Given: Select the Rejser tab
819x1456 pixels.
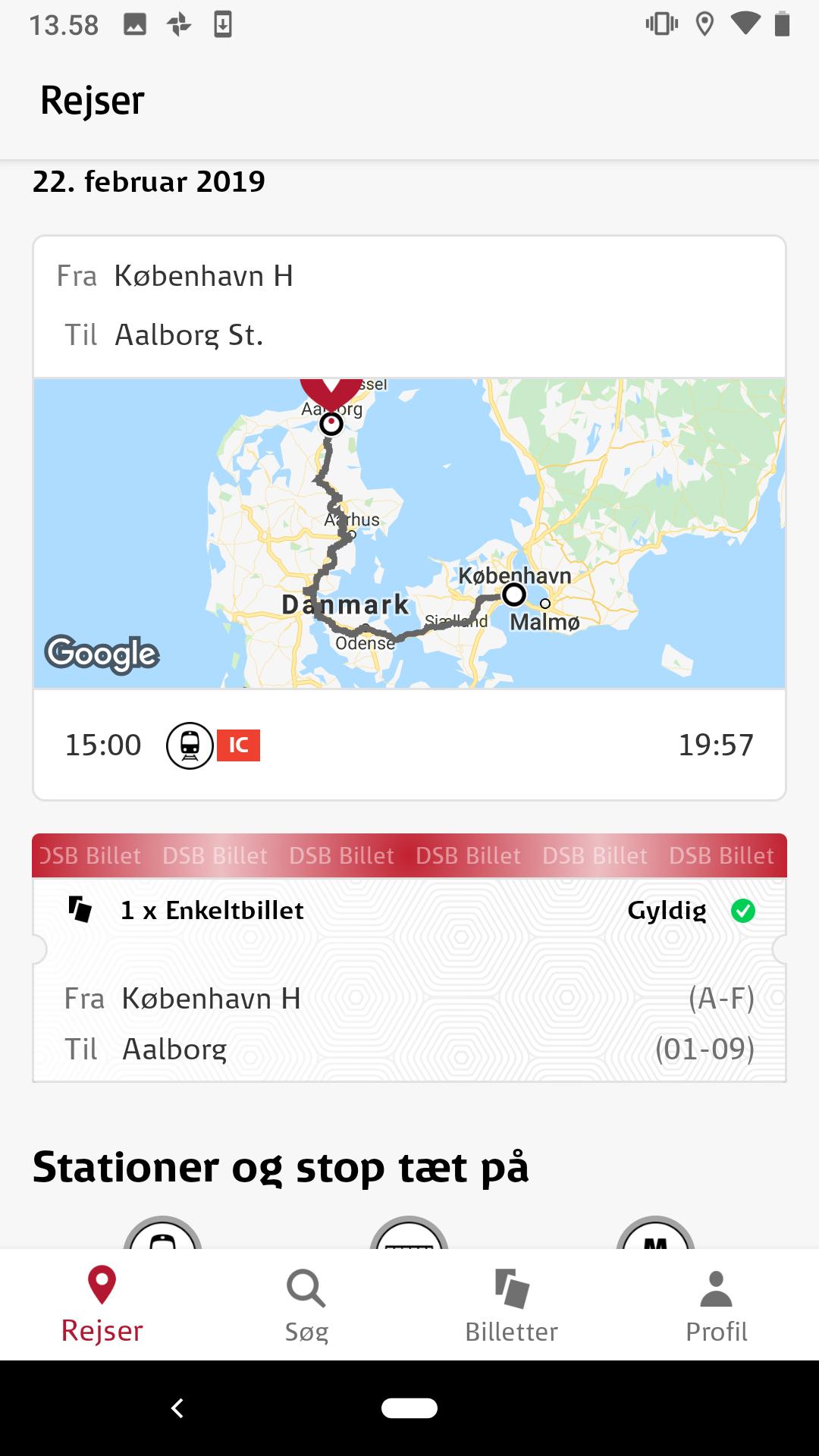Looking at the screenshot, I should pyautogui.click(x=102, y=1306).
